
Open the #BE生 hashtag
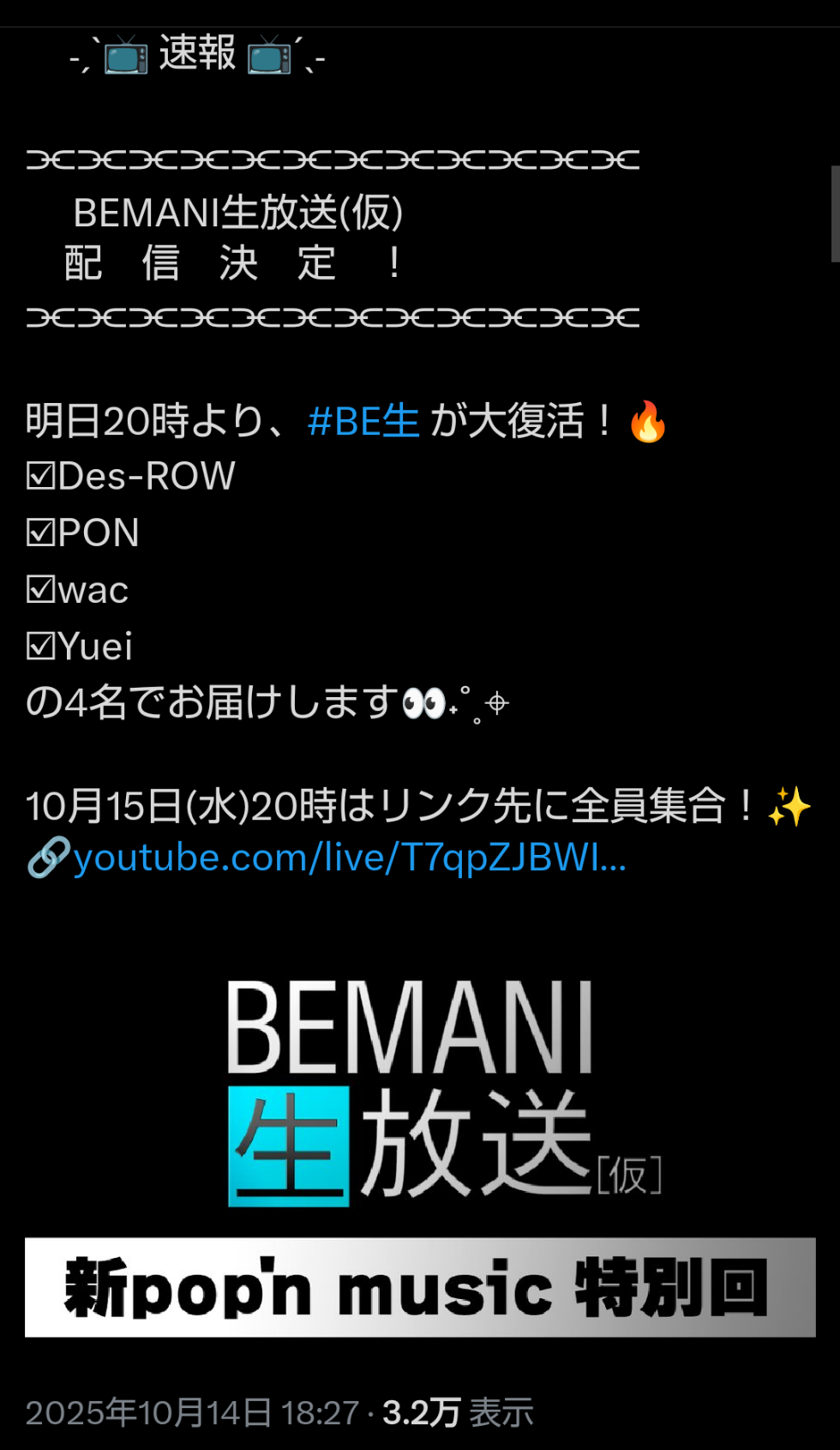[363, 422]
